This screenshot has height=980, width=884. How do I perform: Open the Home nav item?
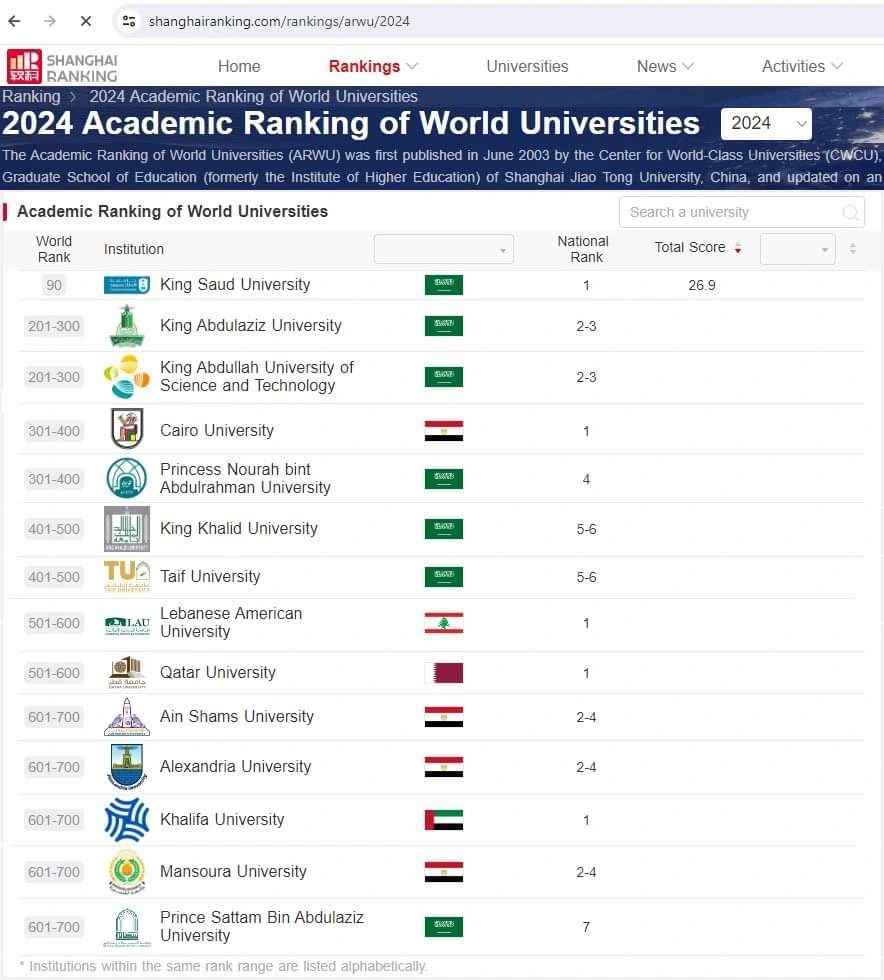click(x=239, y=66)
